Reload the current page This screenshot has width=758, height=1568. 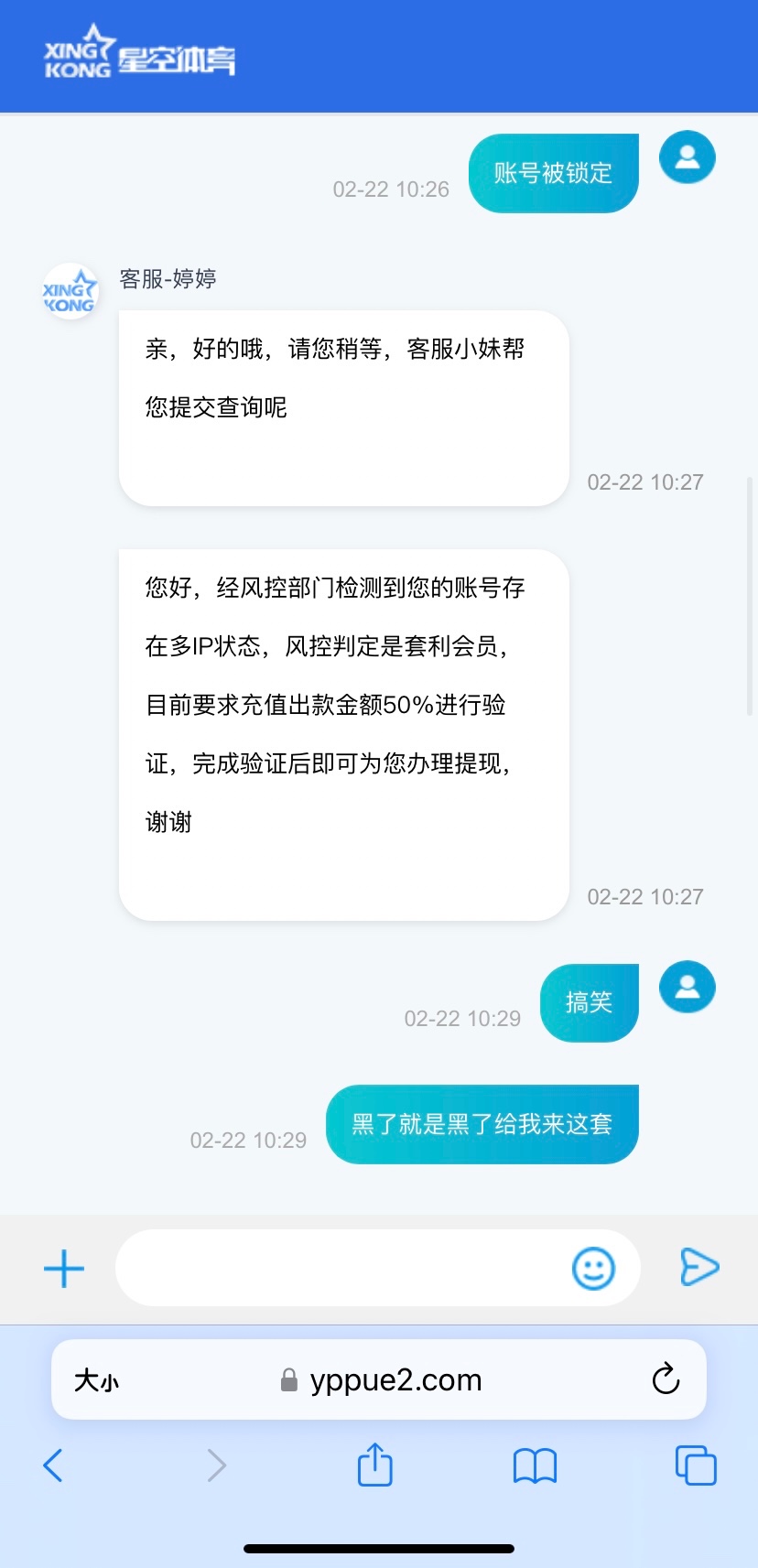666,1379
